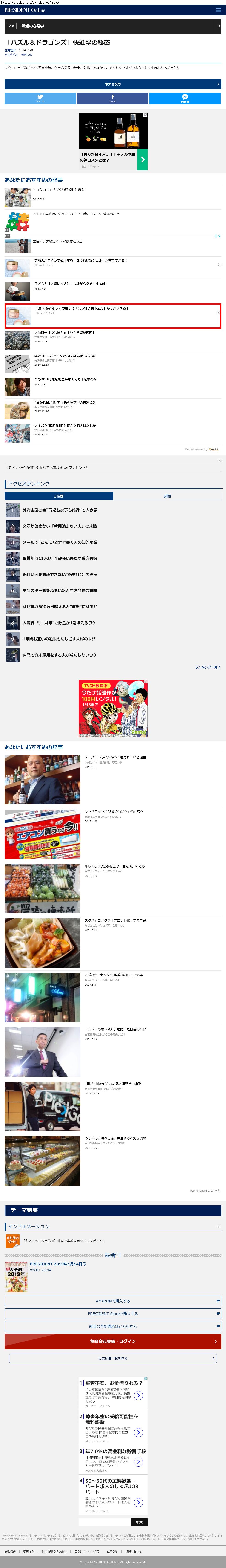Open ranking item 世帯年収1170万 article

click(60, 558)
